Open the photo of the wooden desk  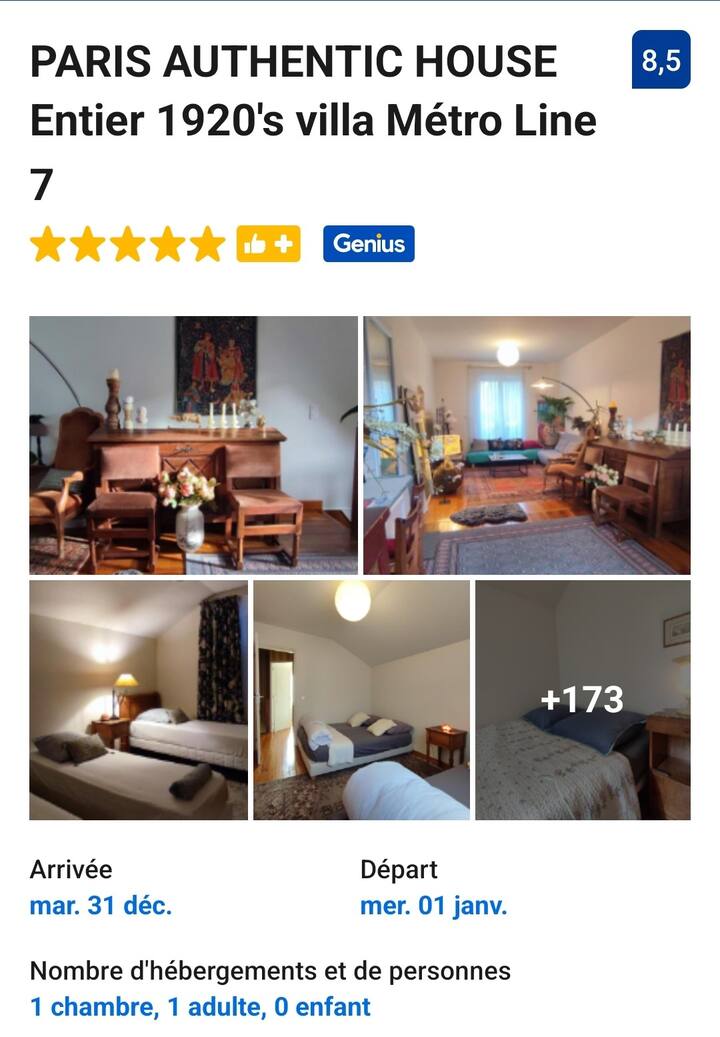coord(193,445)
